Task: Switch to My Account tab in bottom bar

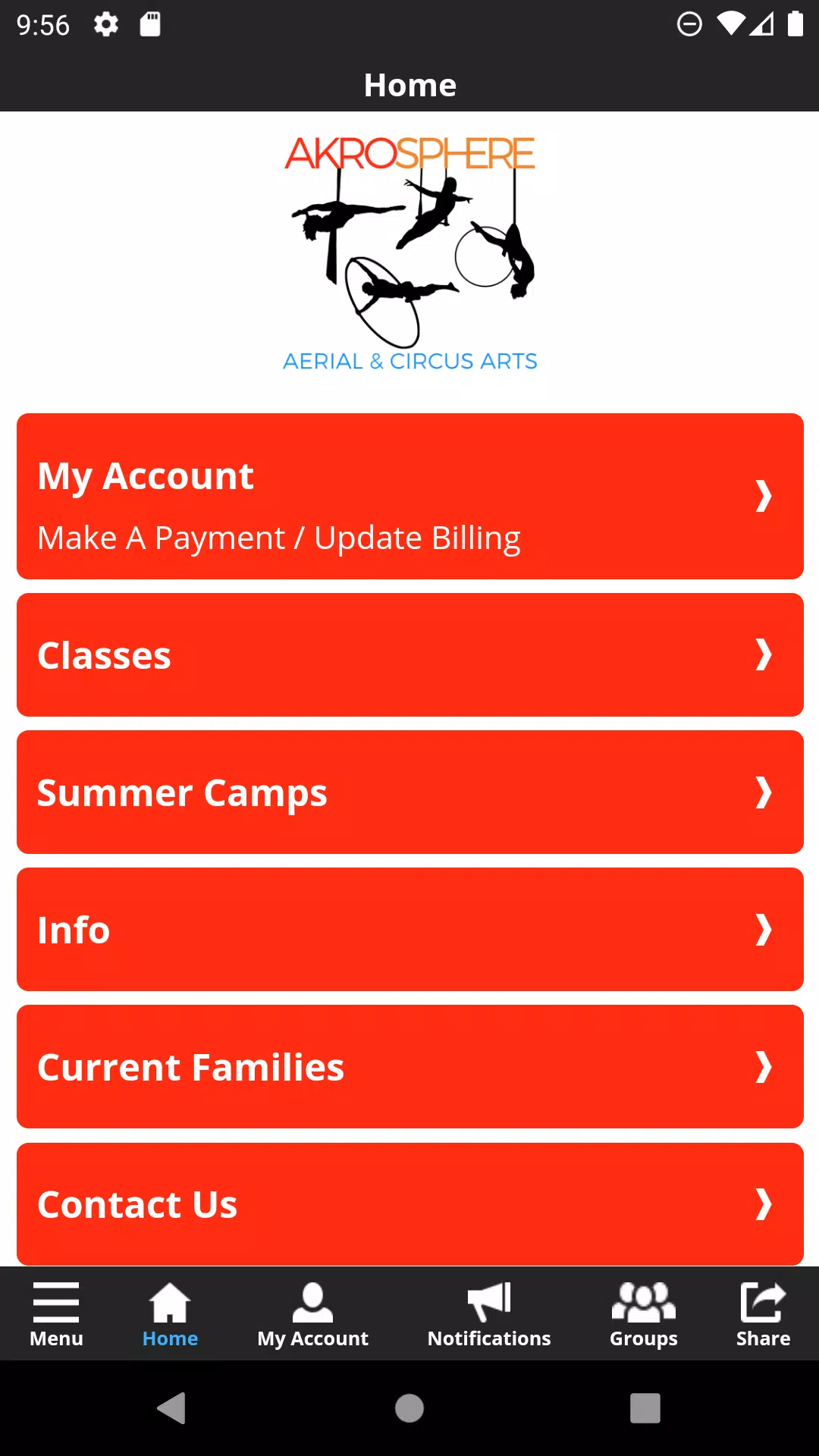Action: 312,1314
